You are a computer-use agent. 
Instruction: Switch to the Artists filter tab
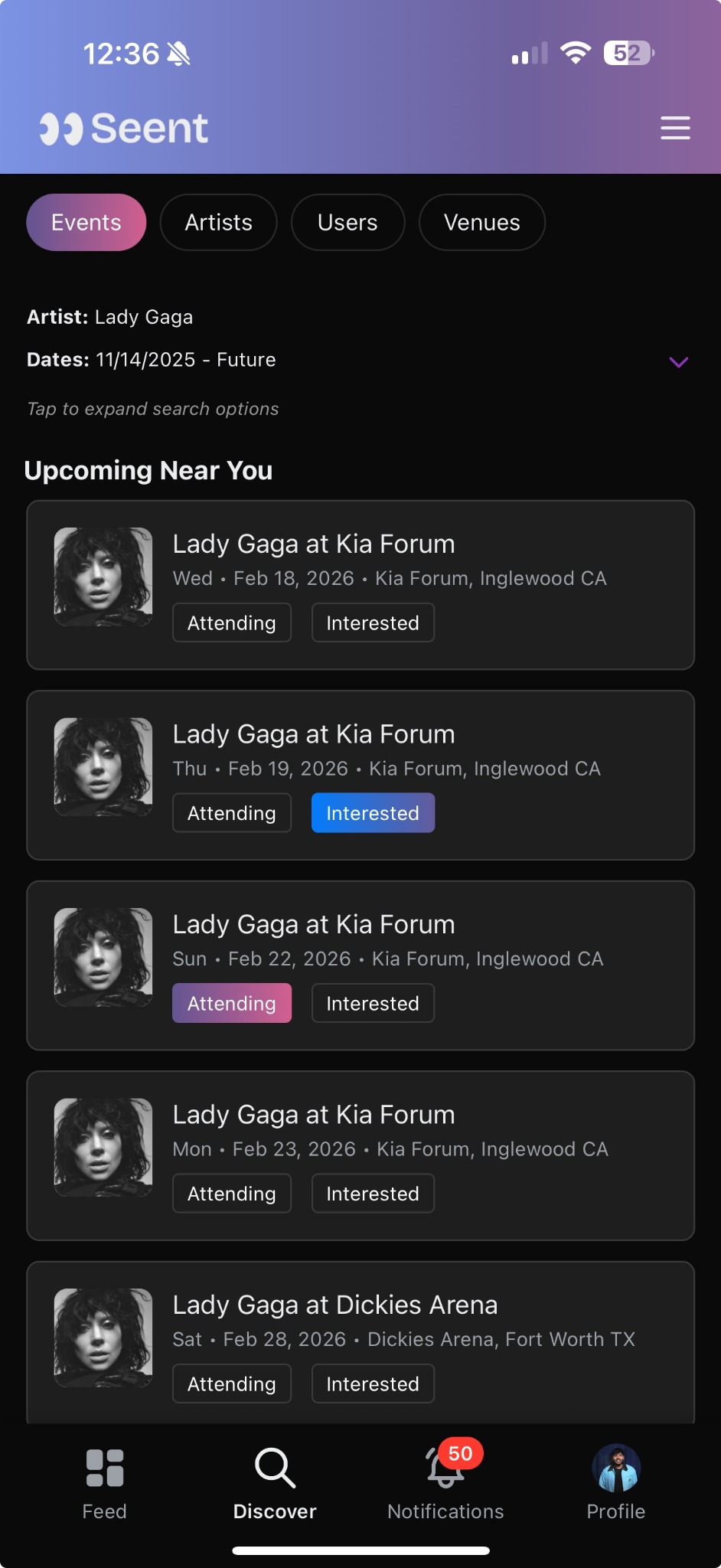point(218,222)
